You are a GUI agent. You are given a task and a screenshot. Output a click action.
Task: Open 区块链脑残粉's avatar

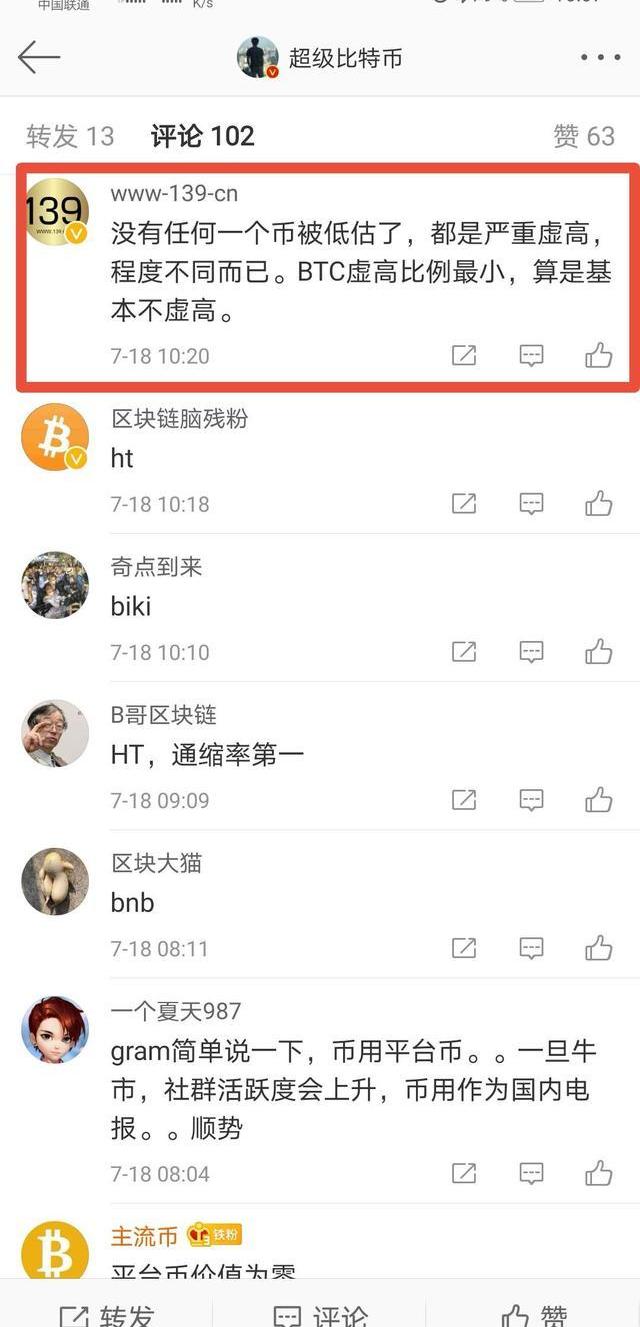pos(55,437)
